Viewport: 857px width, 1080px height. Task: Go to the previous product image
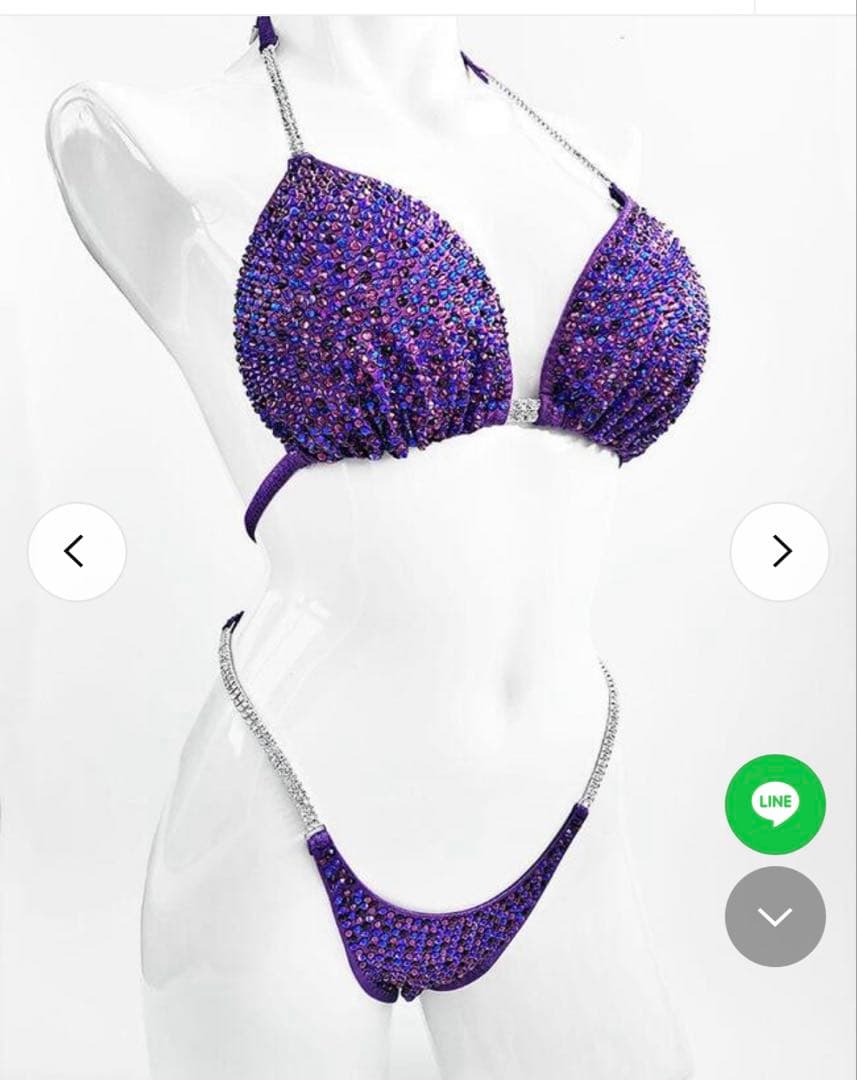(x=76, y=551)
